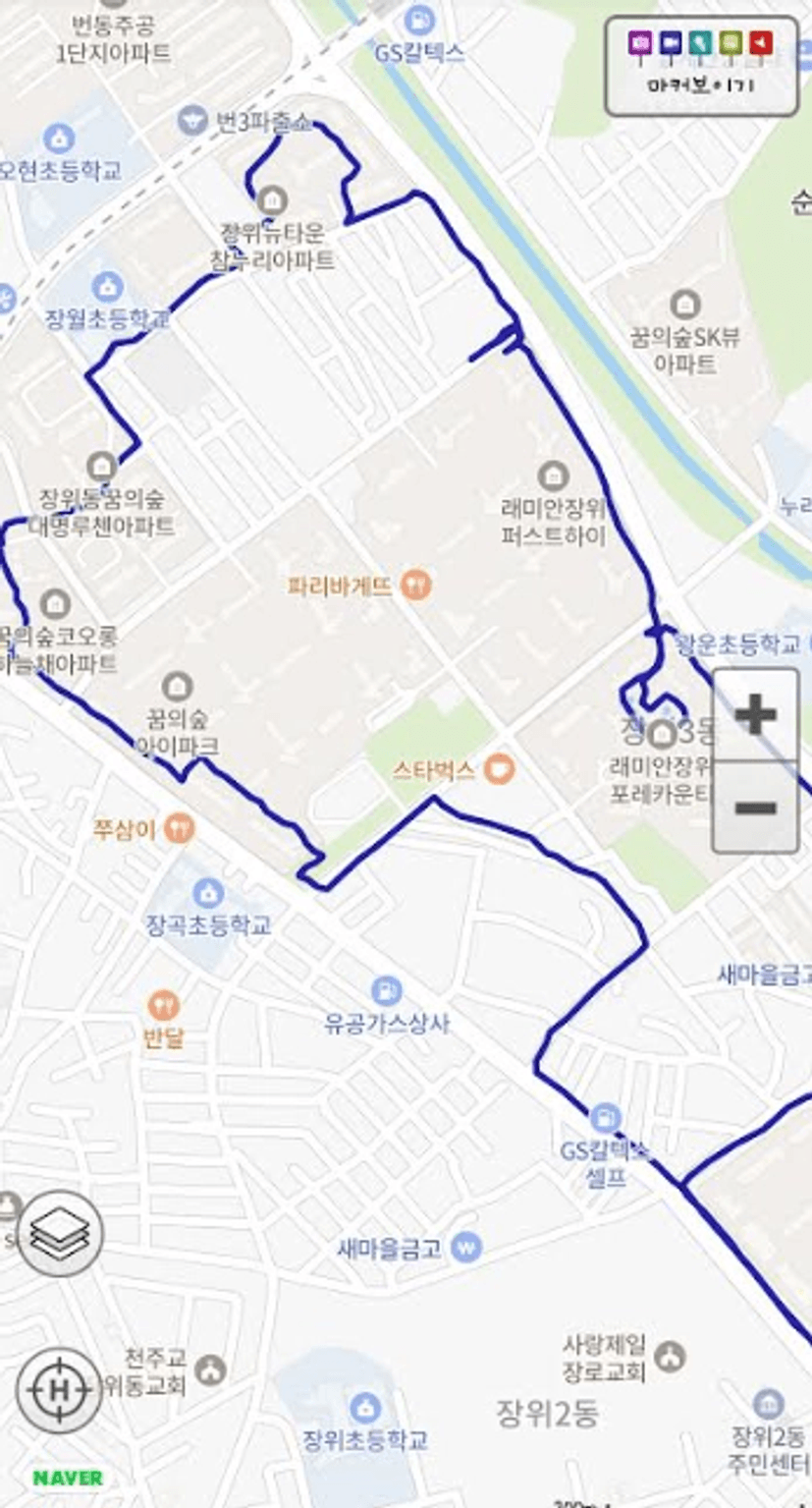Open the map layers selector
Screen dimensions: 812x1508
click(60, 1233)
